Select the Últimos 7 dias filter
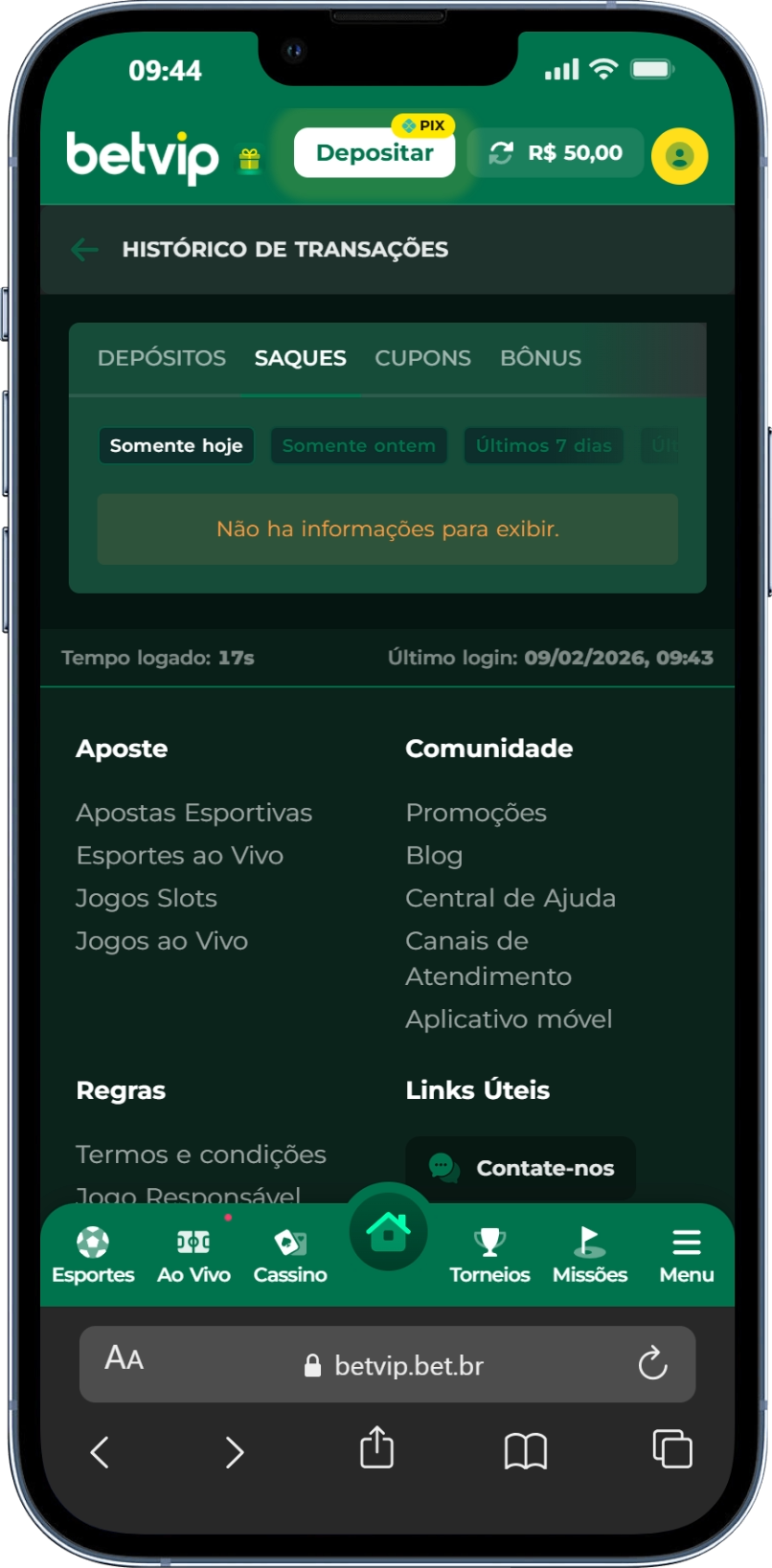 pyautogui.click(x=543, y=446)
